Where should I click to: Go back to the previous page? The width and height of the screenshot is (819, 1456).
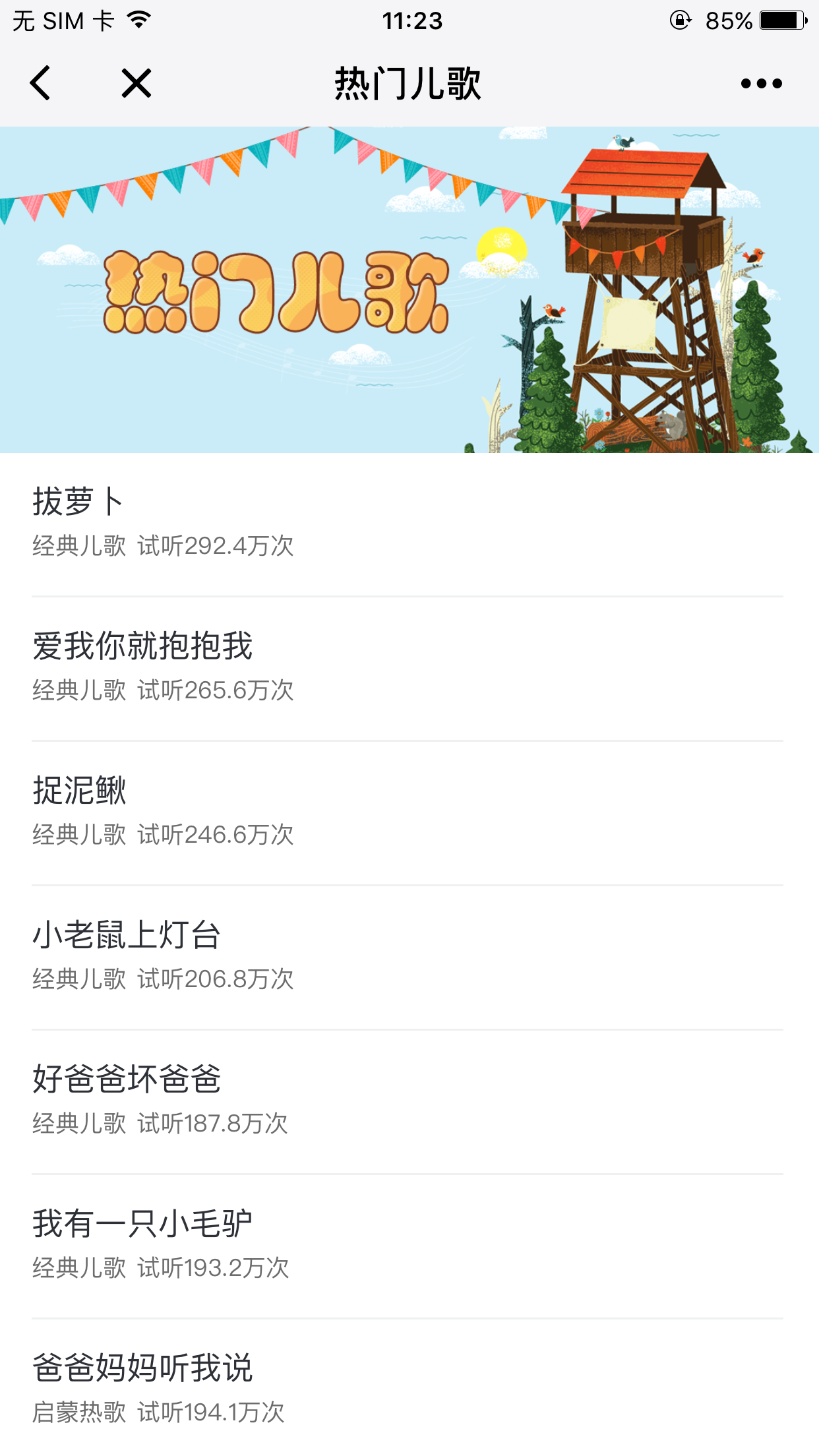(x=41, y=83)
